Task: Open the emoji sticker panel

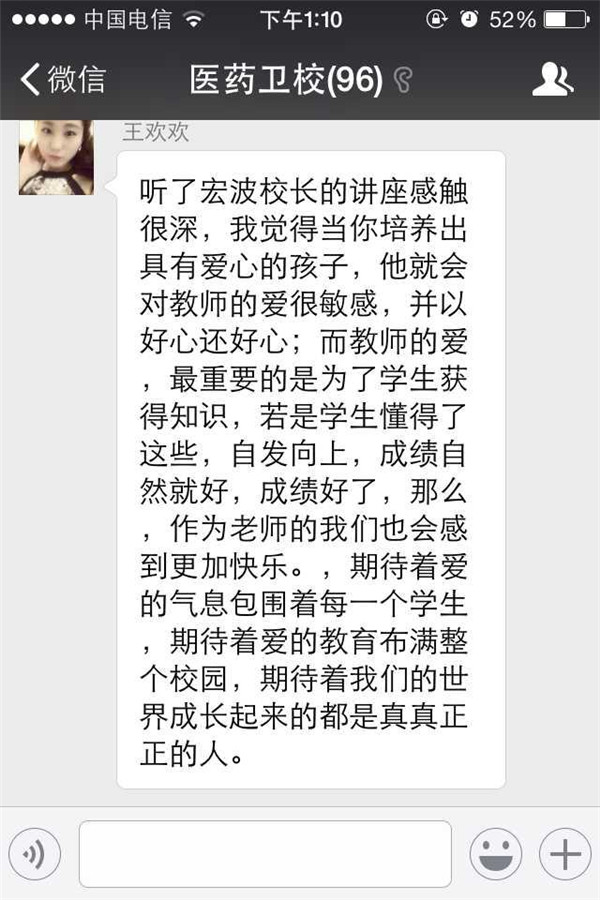Action: click(x=495, y=855)
